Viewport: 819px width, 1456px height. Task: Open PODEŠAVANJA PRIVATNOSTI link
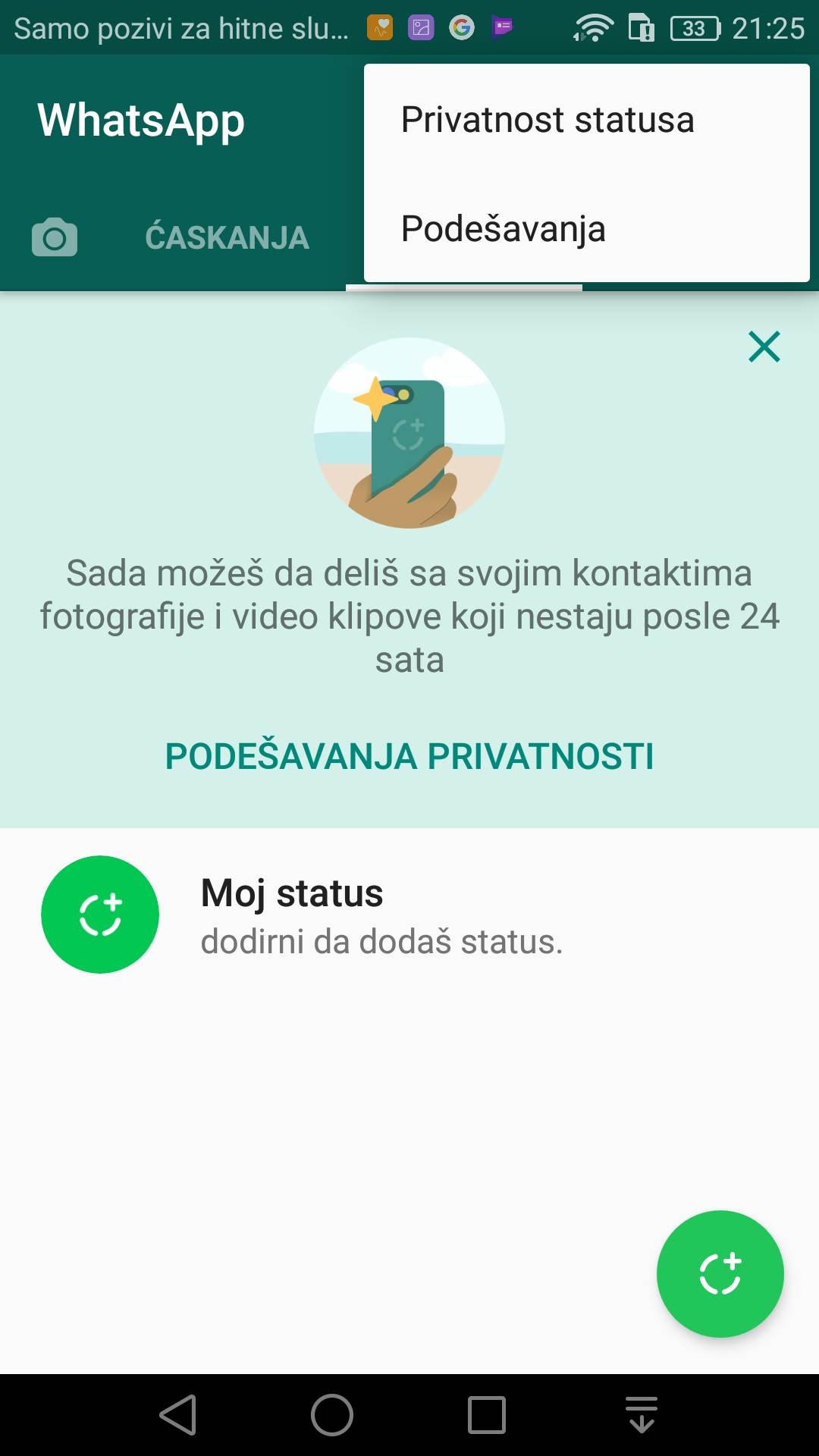[409, 756]
